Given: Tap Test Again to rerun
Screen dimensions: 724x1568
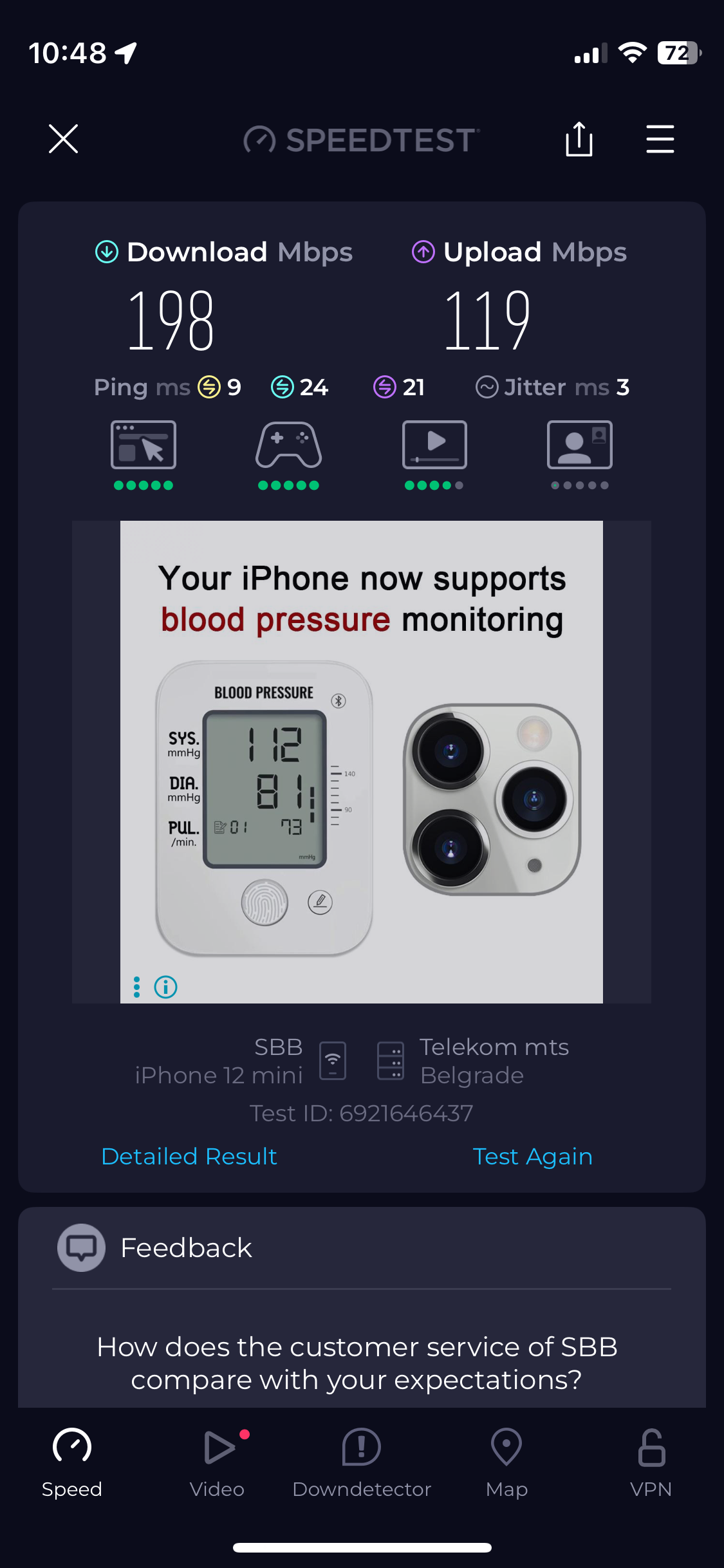Looking at the screenshot, I should tap(532, 1157).
